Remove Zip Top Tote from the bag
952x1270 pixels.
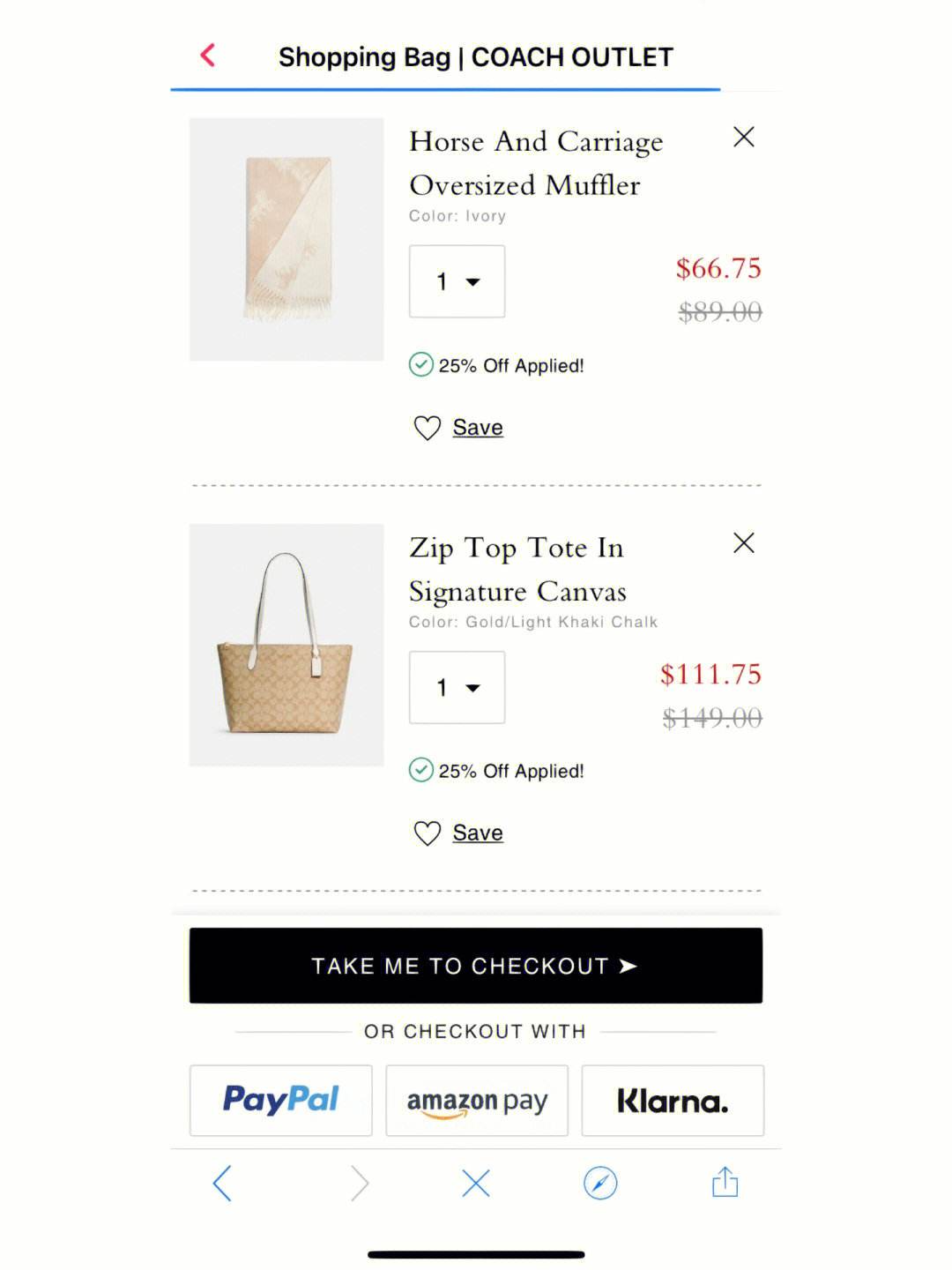[743, 542]
